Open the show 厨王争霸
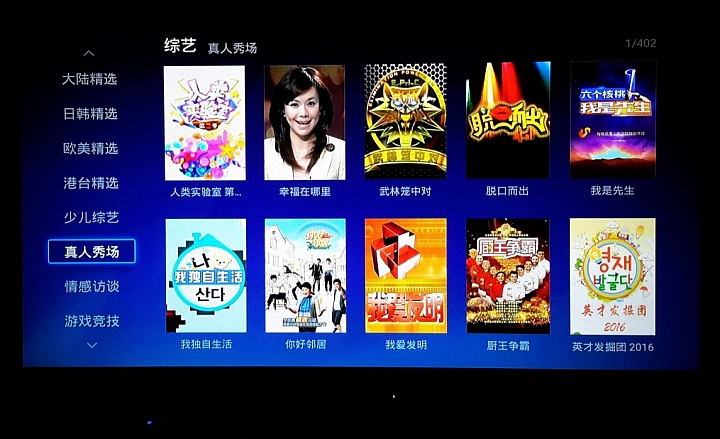The image size is (720, 439). (508, 276)
